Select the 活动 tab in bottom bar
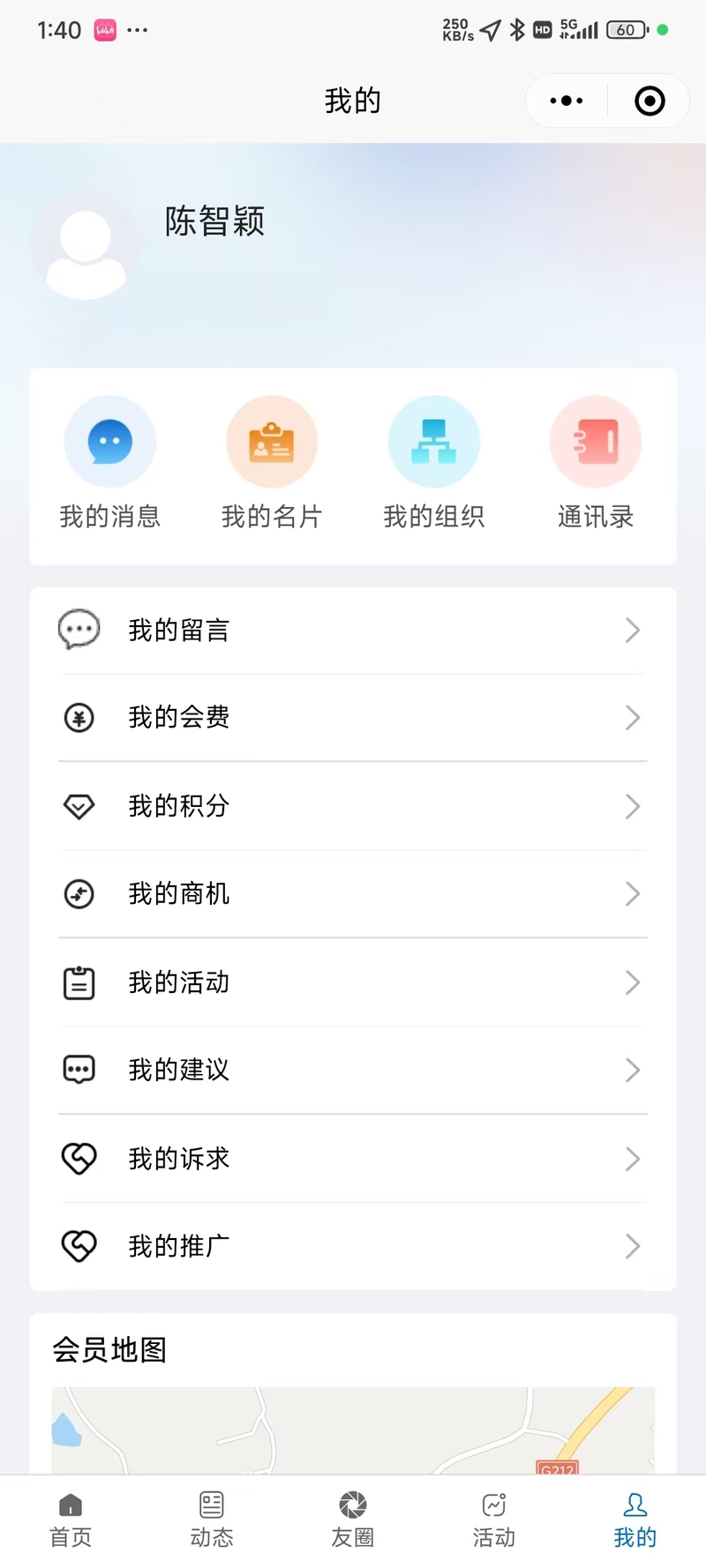The image size is (706, 1568). (494, 1521)
